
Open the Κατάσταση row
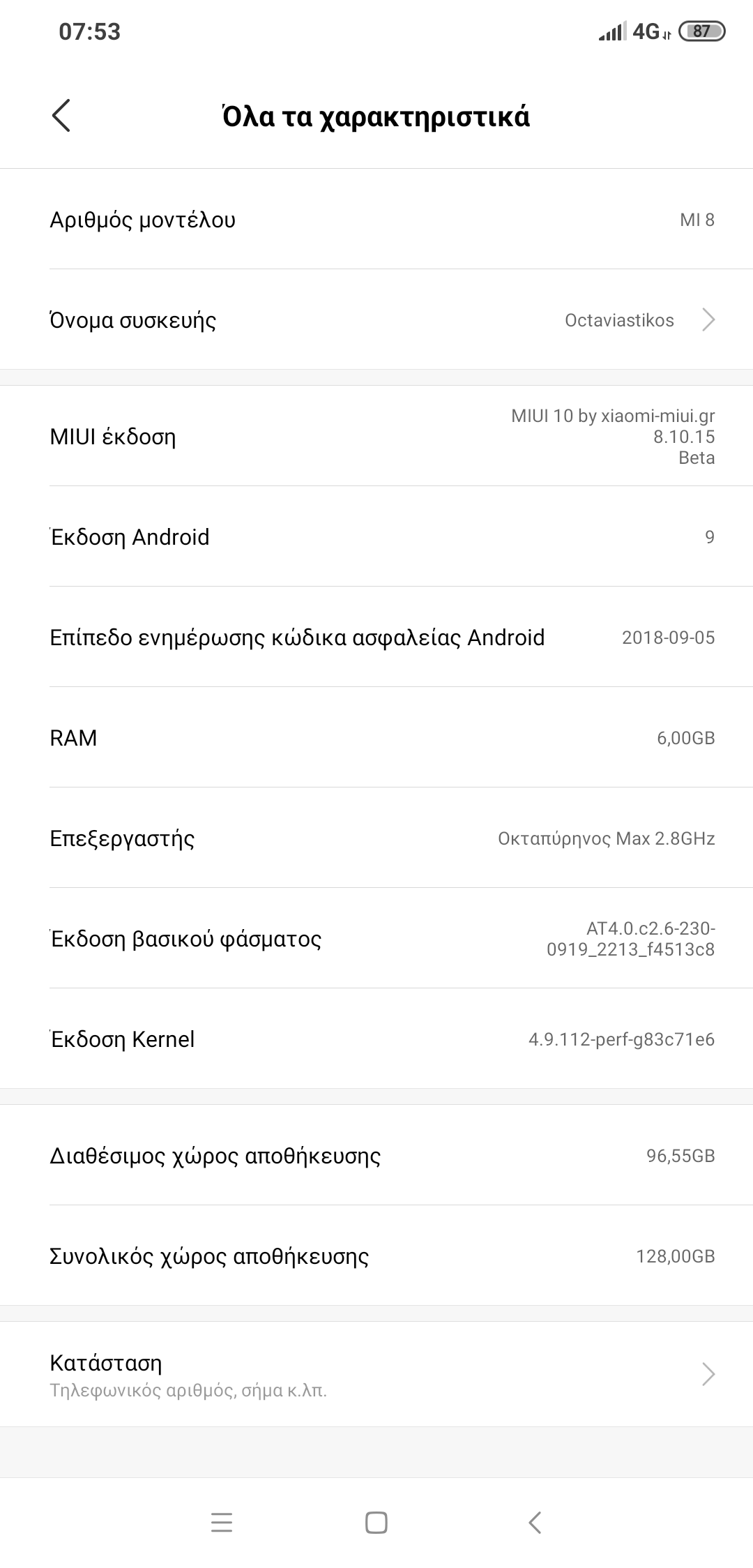pyautogui.click(x=376, y=1375)
